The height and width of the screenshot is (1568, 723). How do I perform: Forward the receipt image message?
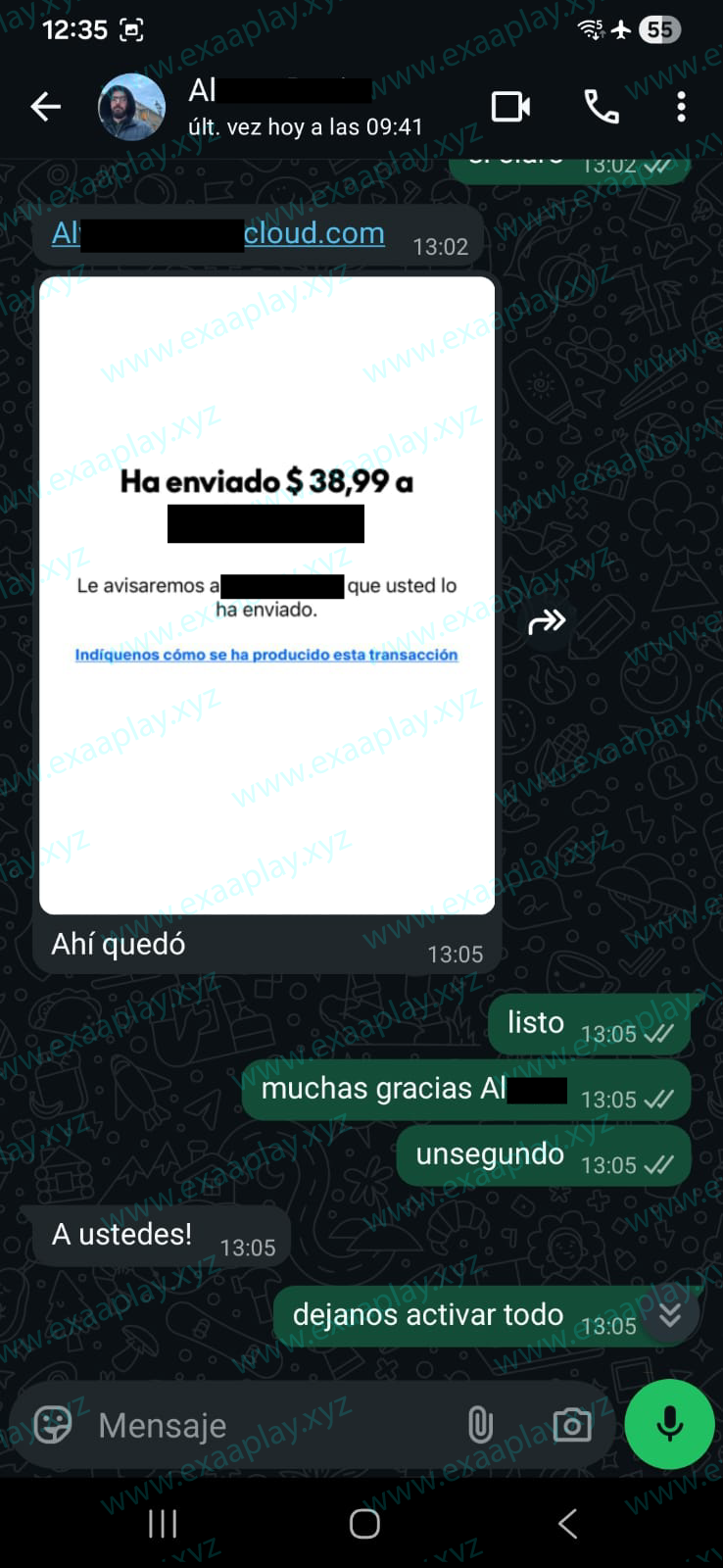[x=547, y=621]
